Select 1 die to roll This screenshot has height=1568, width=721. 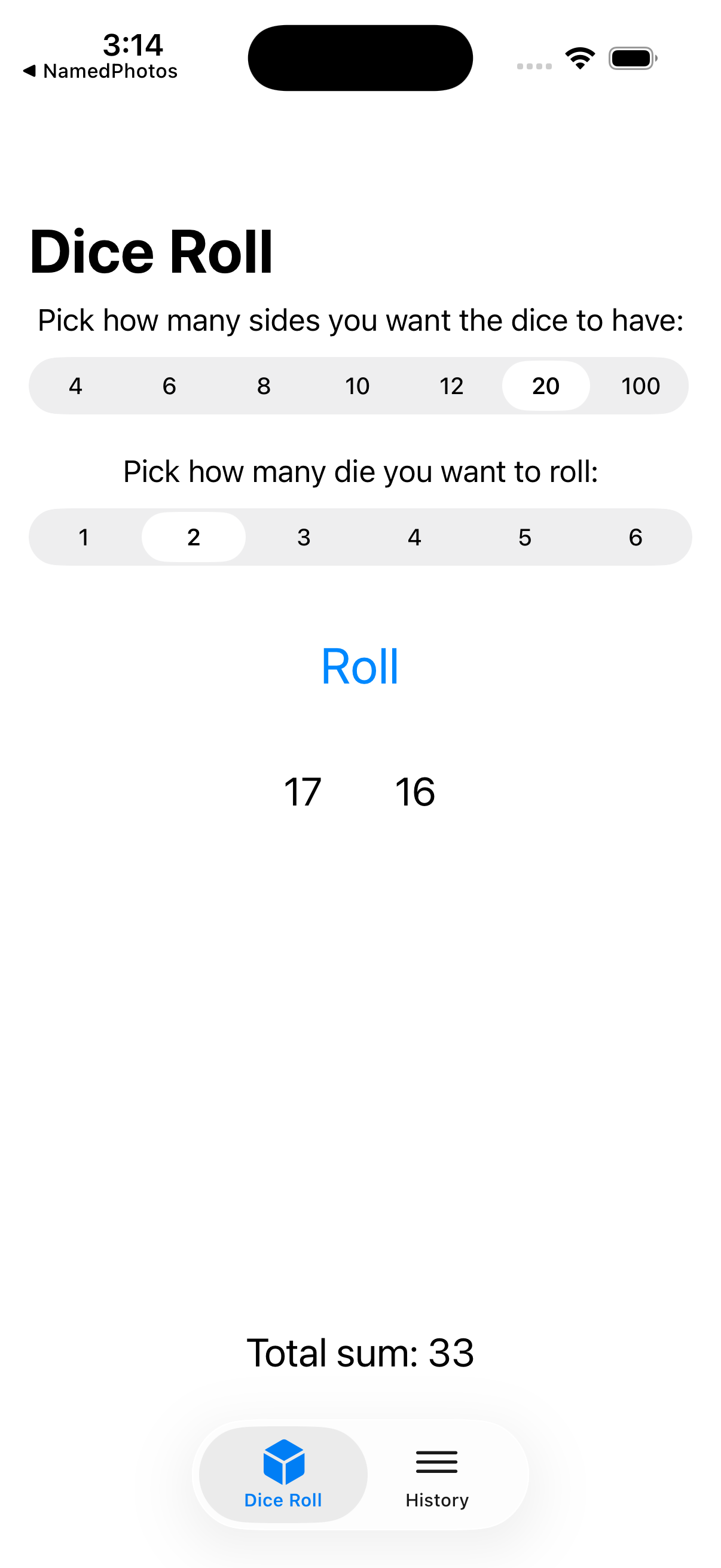[83, 537]
